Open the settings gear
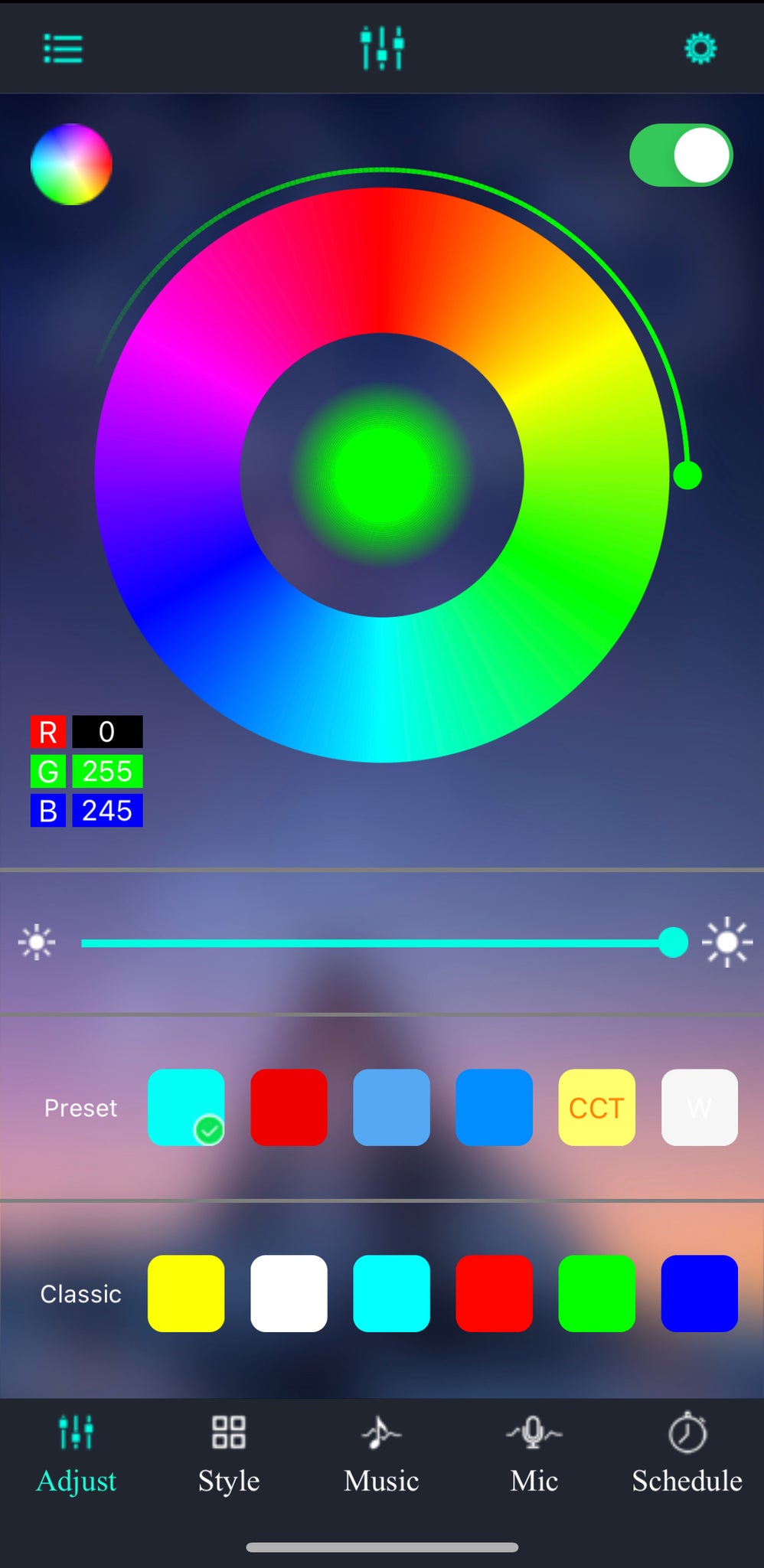 [700, 48]
